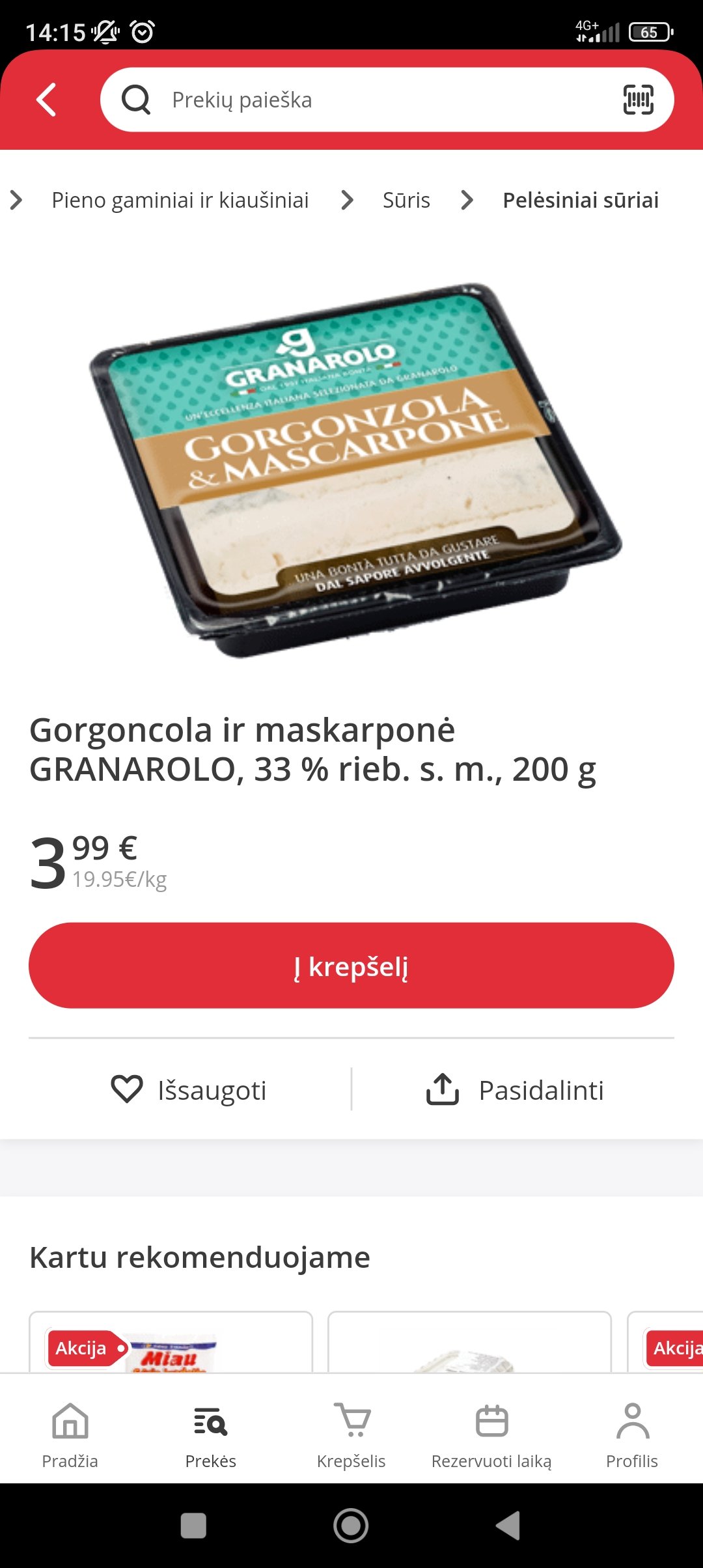Open the Prekių paieška search field
Image resolution: width=703 pixels, height=1568 pixels.
click(387, 100)
